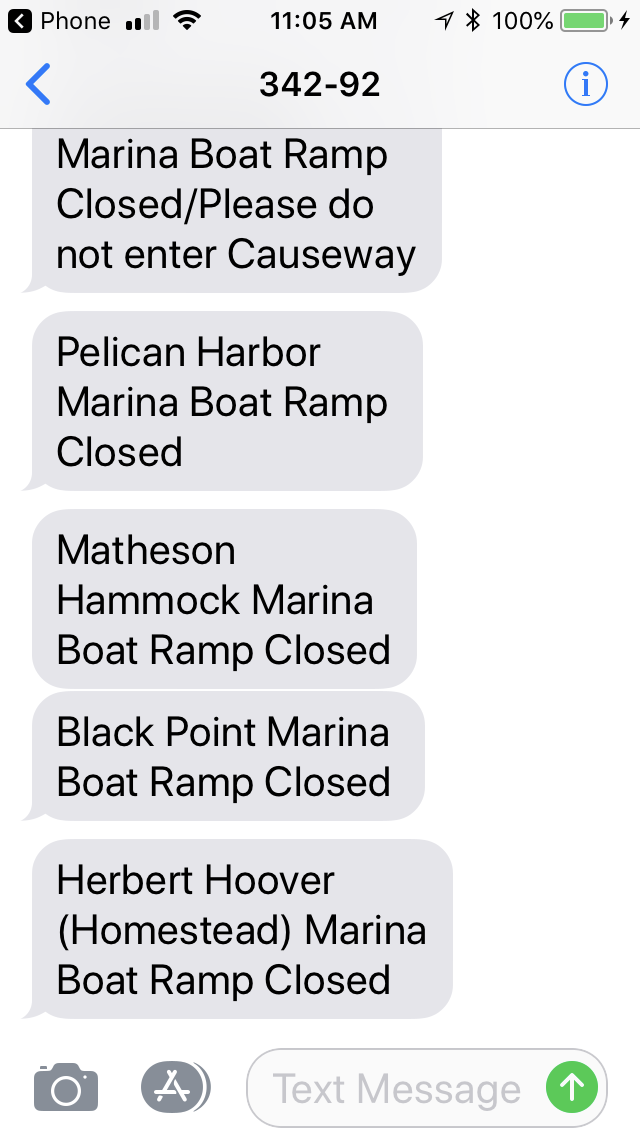Viewport: 640px width, 1136px height.
Task: Open the App Store apps drawer
Action: [x=175, y=1087]
